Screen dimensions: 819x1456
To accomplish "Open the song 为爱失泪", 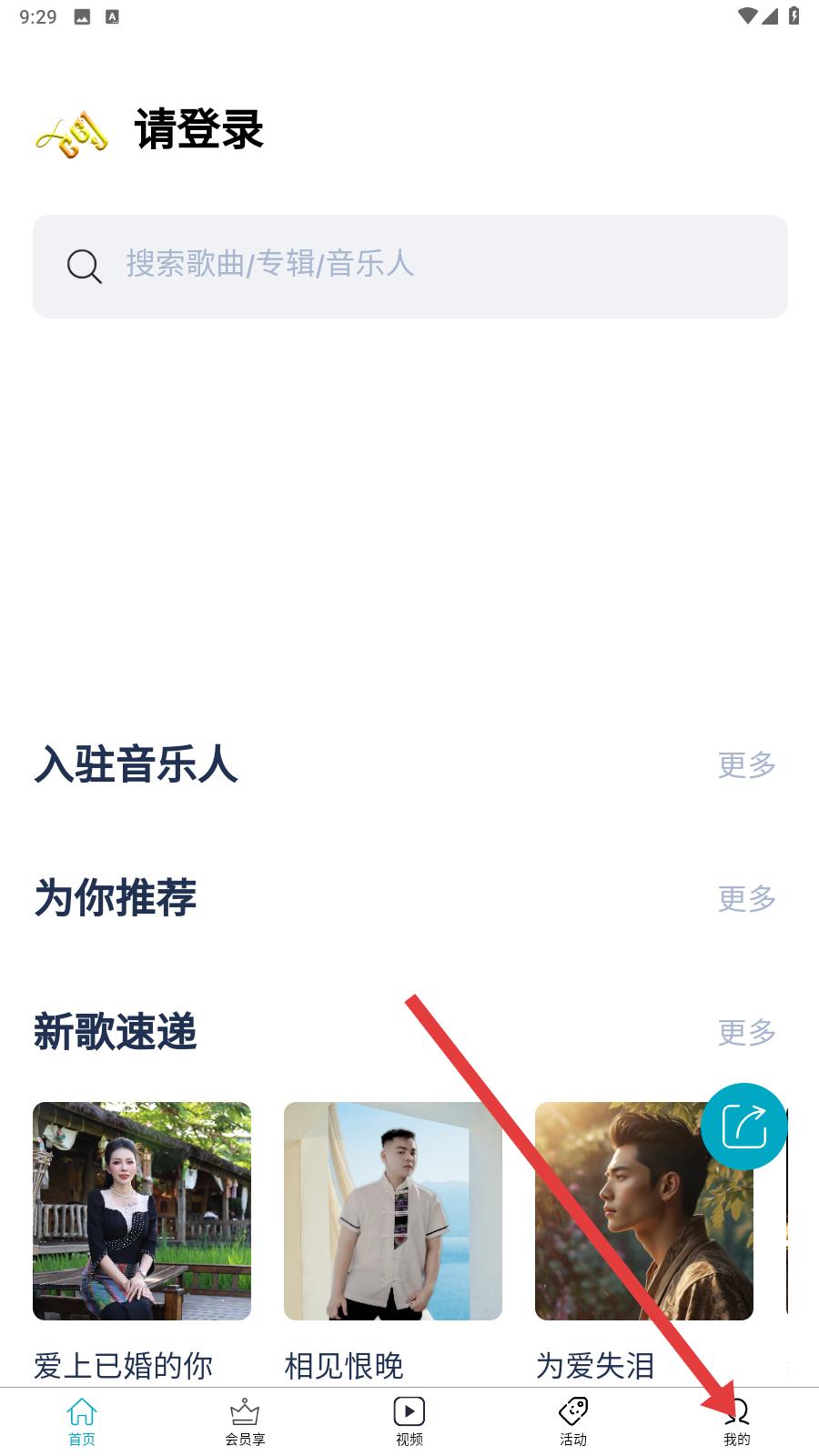I will pyautogui.click(x=643, y=1211).
